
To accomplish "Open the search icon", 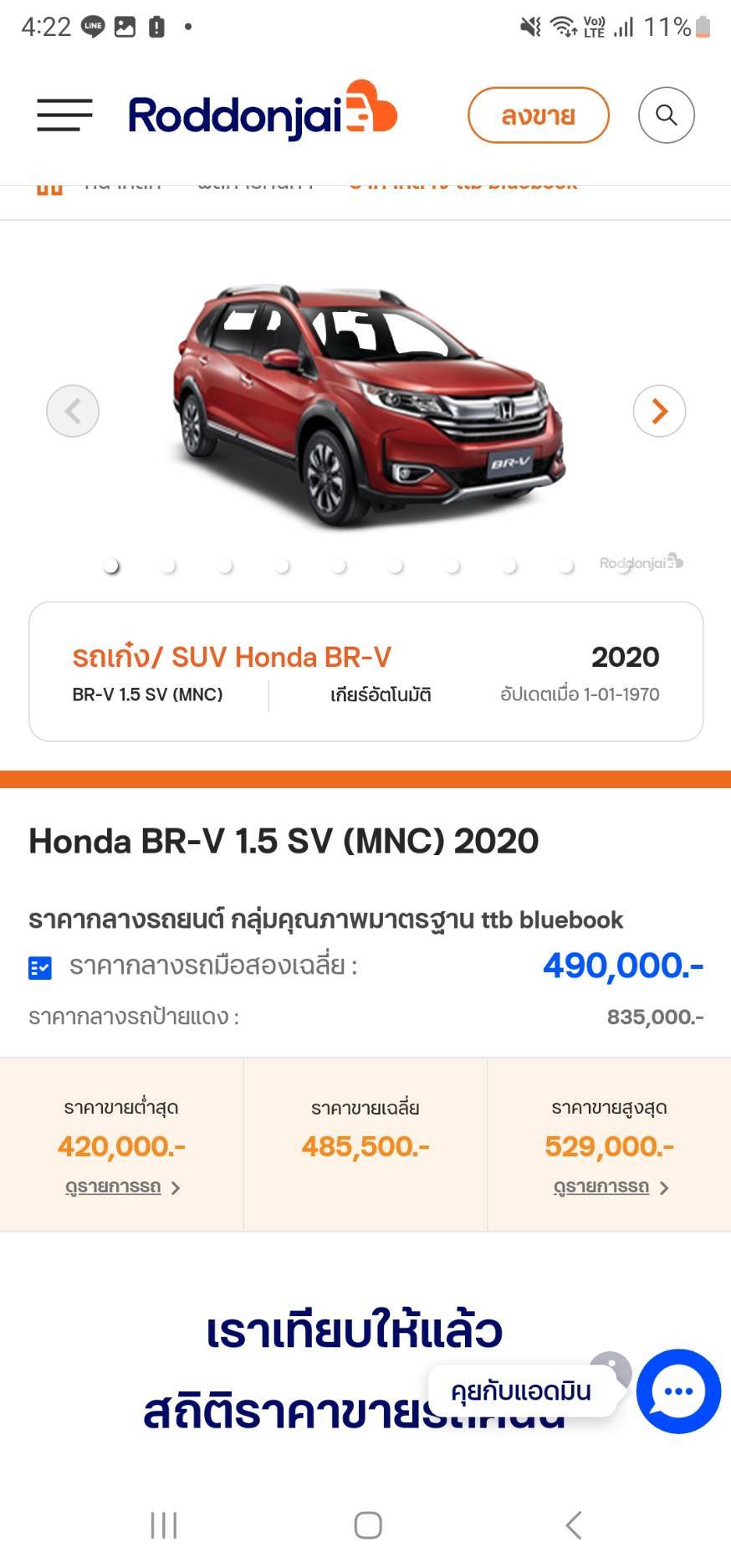I will click(x=666, y=115).
